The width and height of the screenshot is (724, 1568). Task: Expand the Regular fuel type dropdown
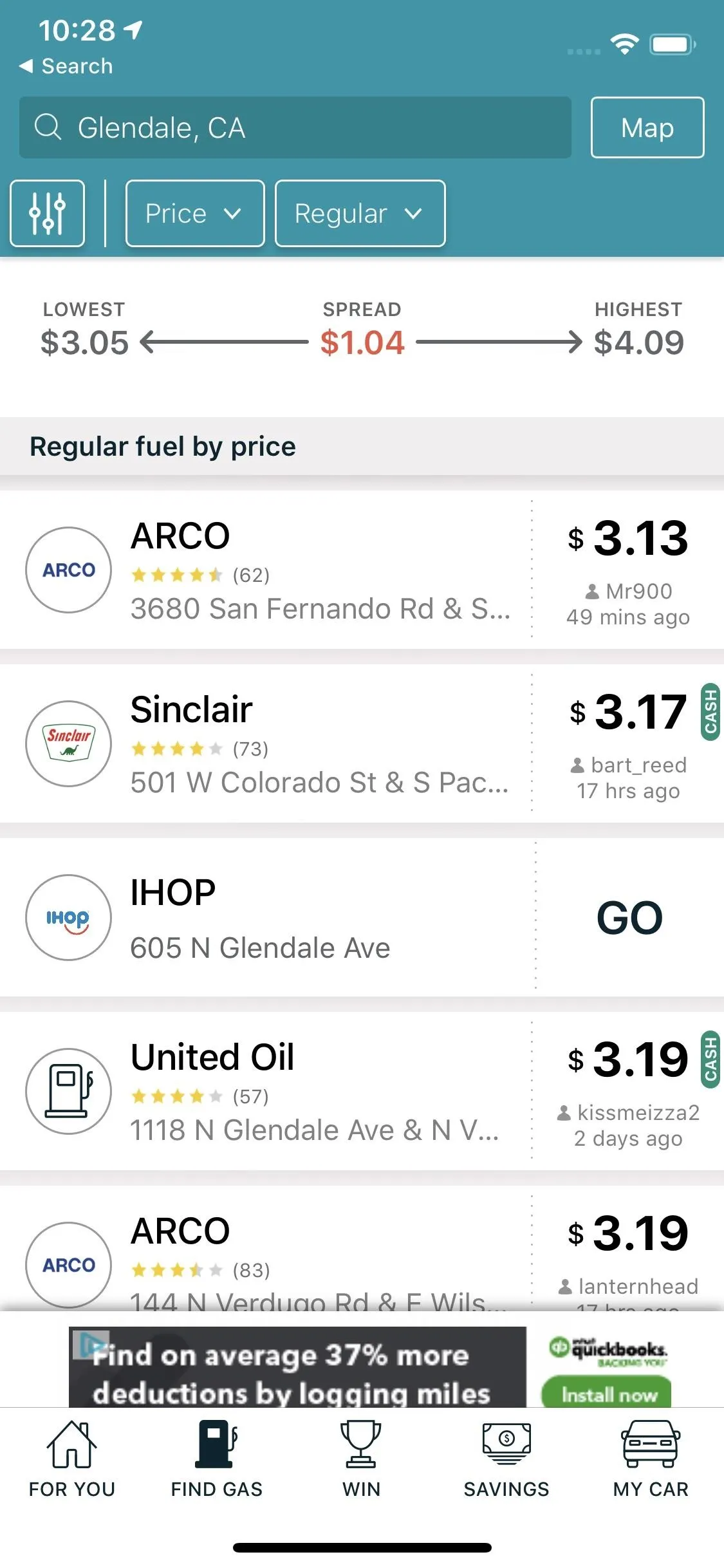[360, 213]
